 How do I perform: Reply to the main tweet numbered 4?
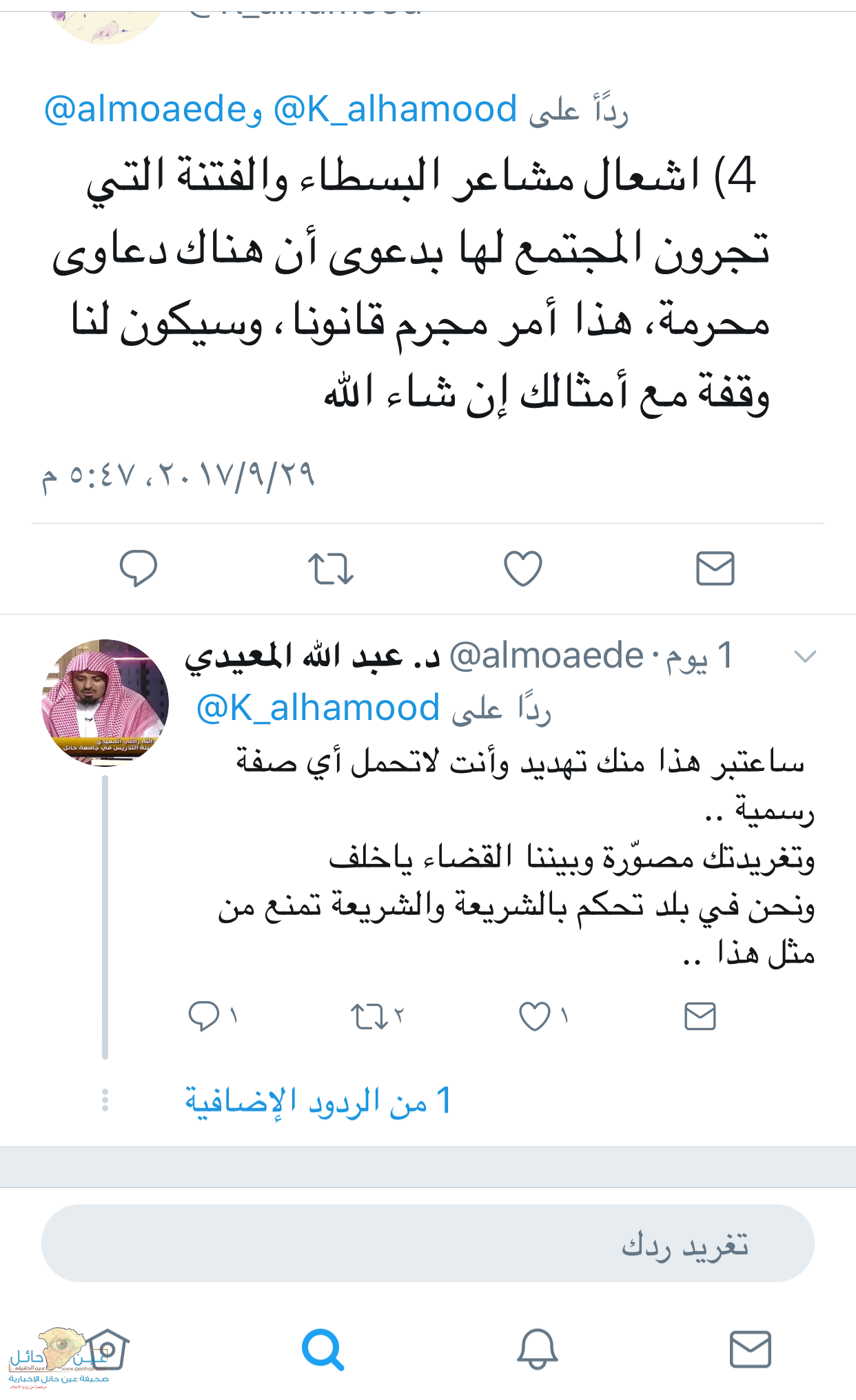138,568
